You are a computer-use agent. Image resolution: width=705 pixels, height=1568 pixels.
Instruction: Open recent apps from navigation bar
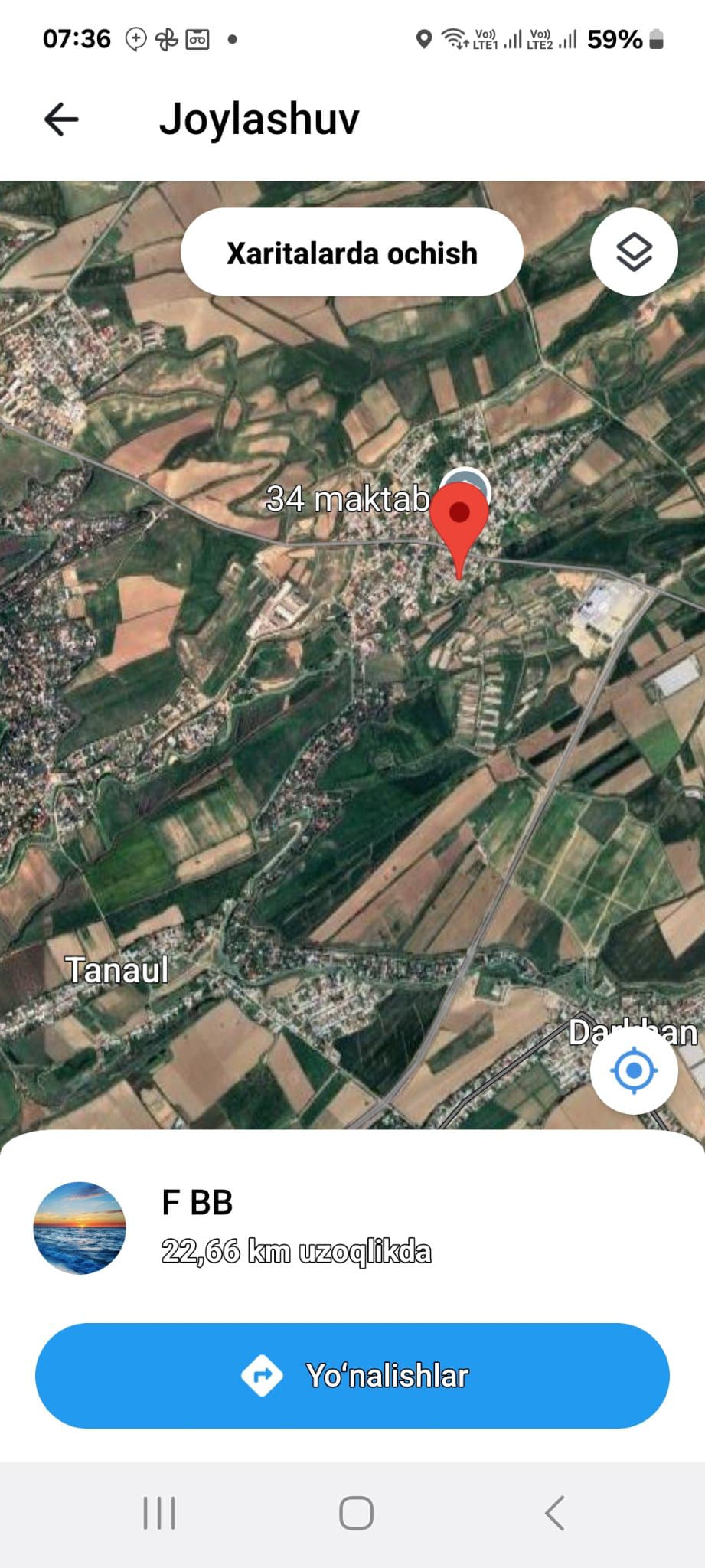(159, 1513)
